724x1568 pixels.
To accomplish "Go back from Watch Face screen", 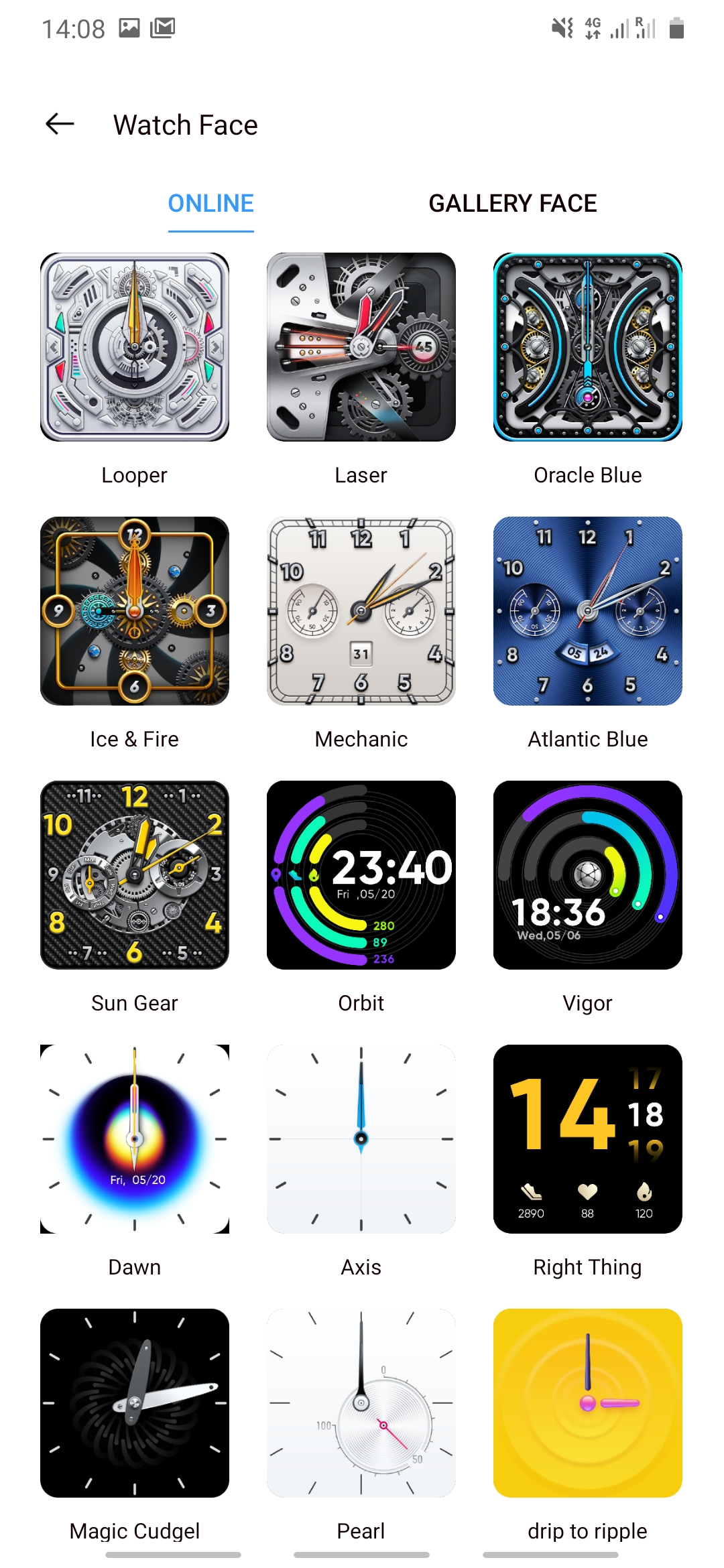I will 60,124.
